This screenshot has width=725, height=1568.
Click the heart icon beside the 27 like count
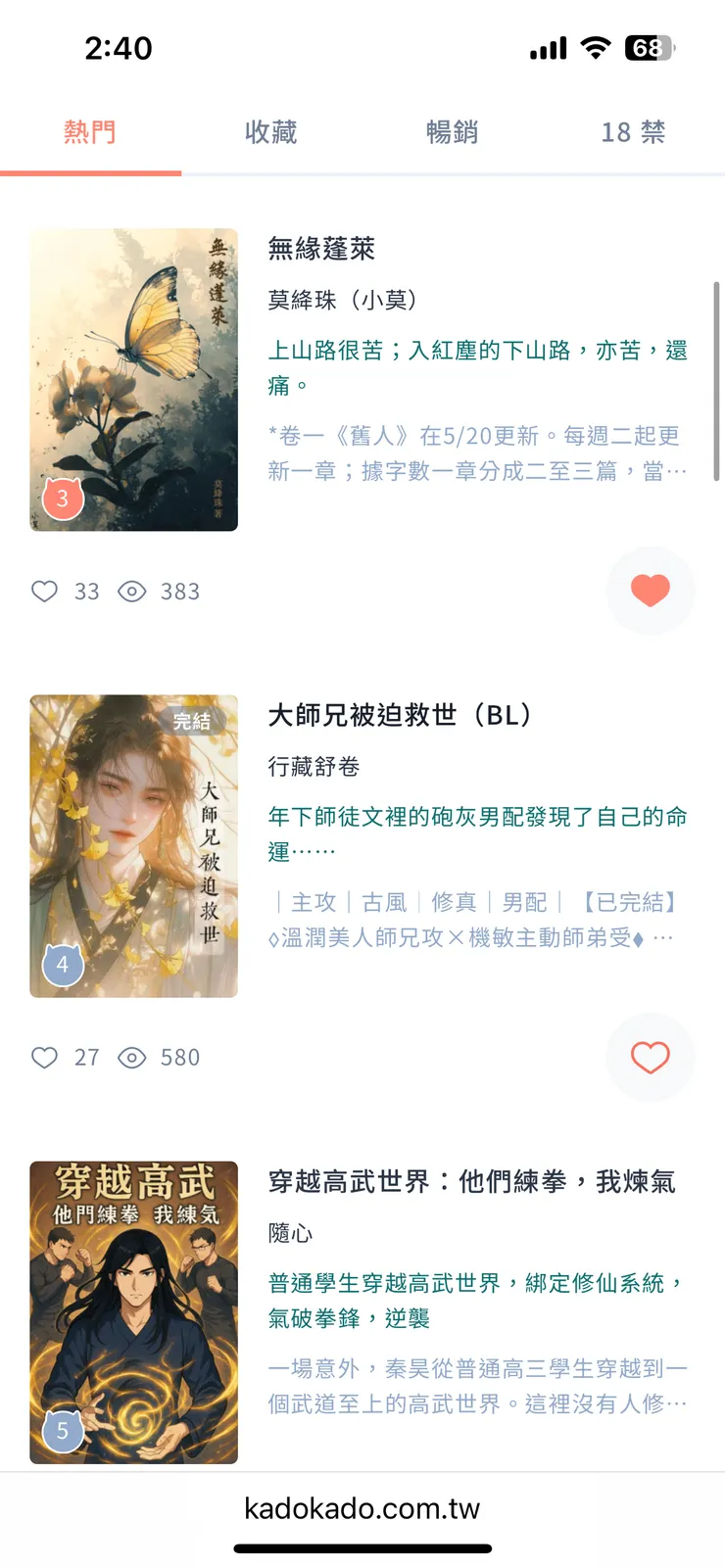click(x=45, y=1058)
